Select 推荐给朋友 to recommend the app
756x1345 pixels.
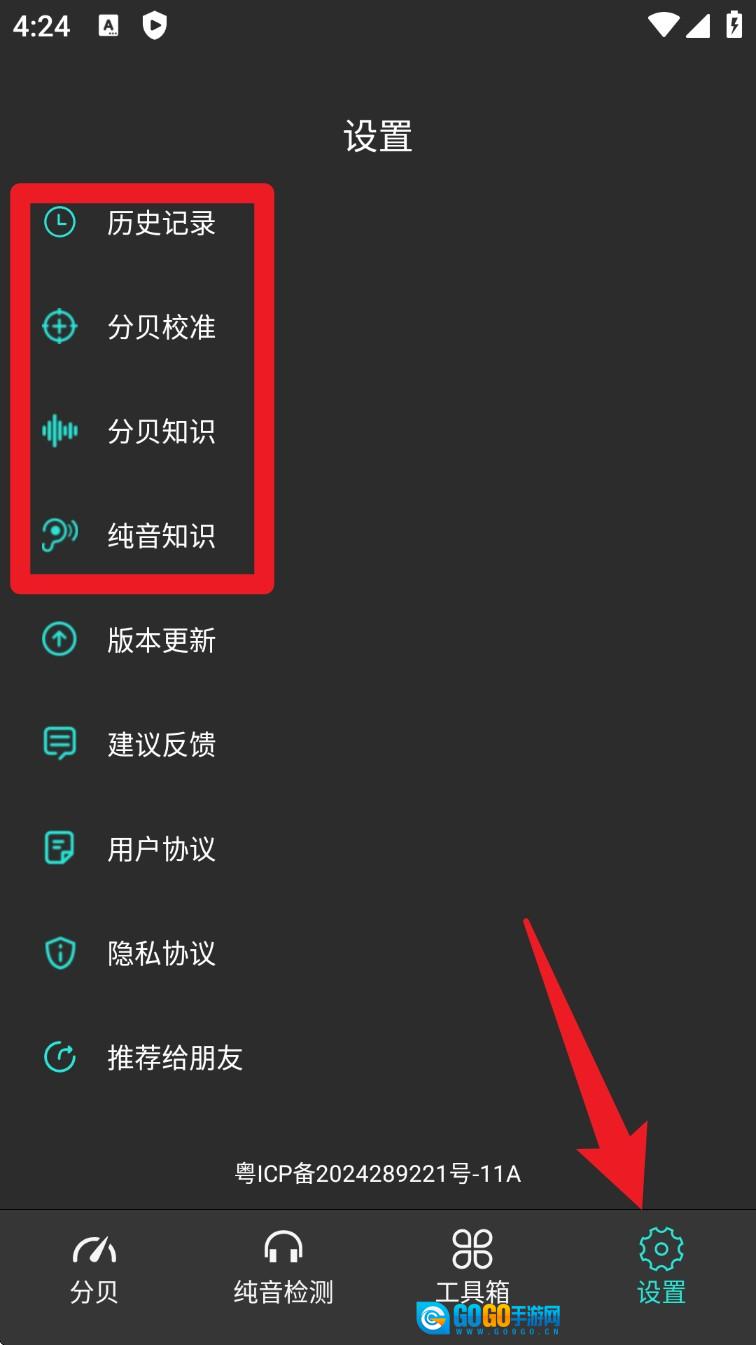coord(174,1057)
